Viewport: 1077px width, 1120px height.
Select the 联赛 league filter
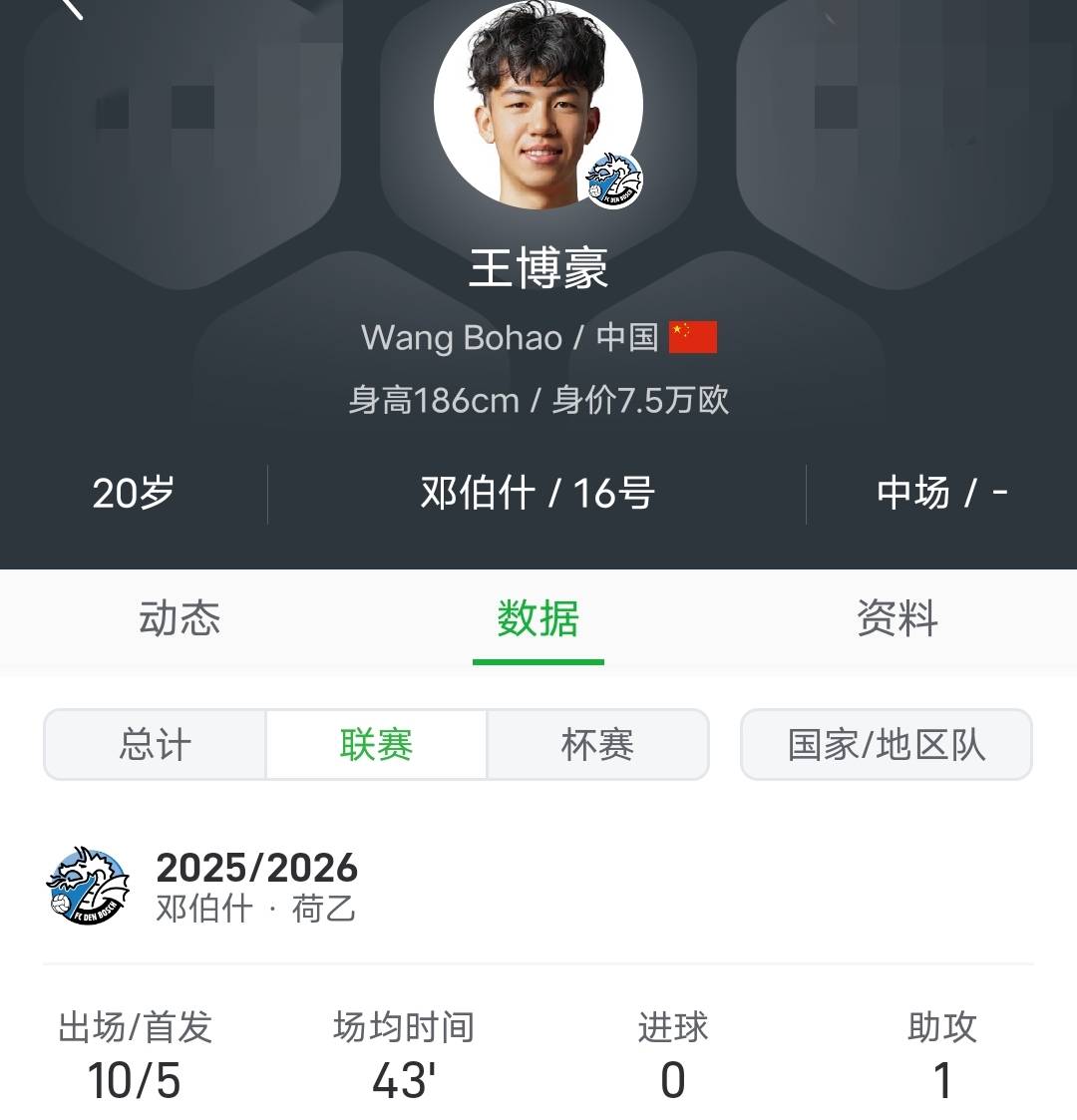point(374,744)
